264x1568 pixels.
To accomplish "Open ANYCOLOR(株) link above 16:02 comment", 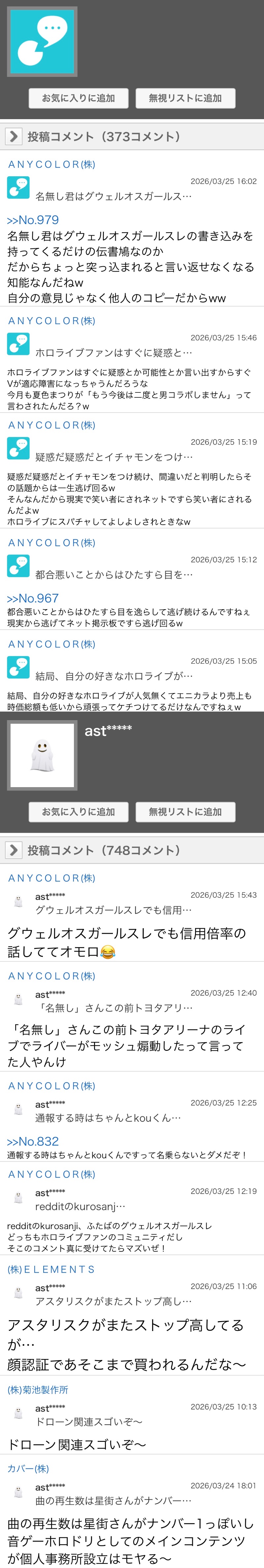I will (x=52, y=164).
